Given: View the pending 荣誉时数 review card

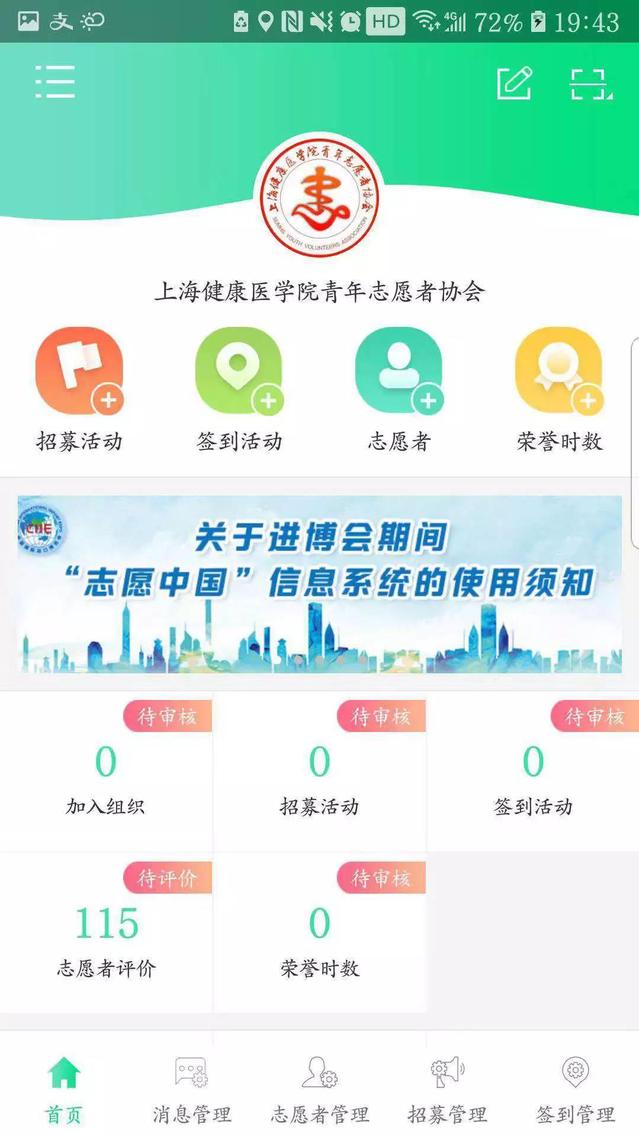Looking at the screenshot, I should 319,934.
